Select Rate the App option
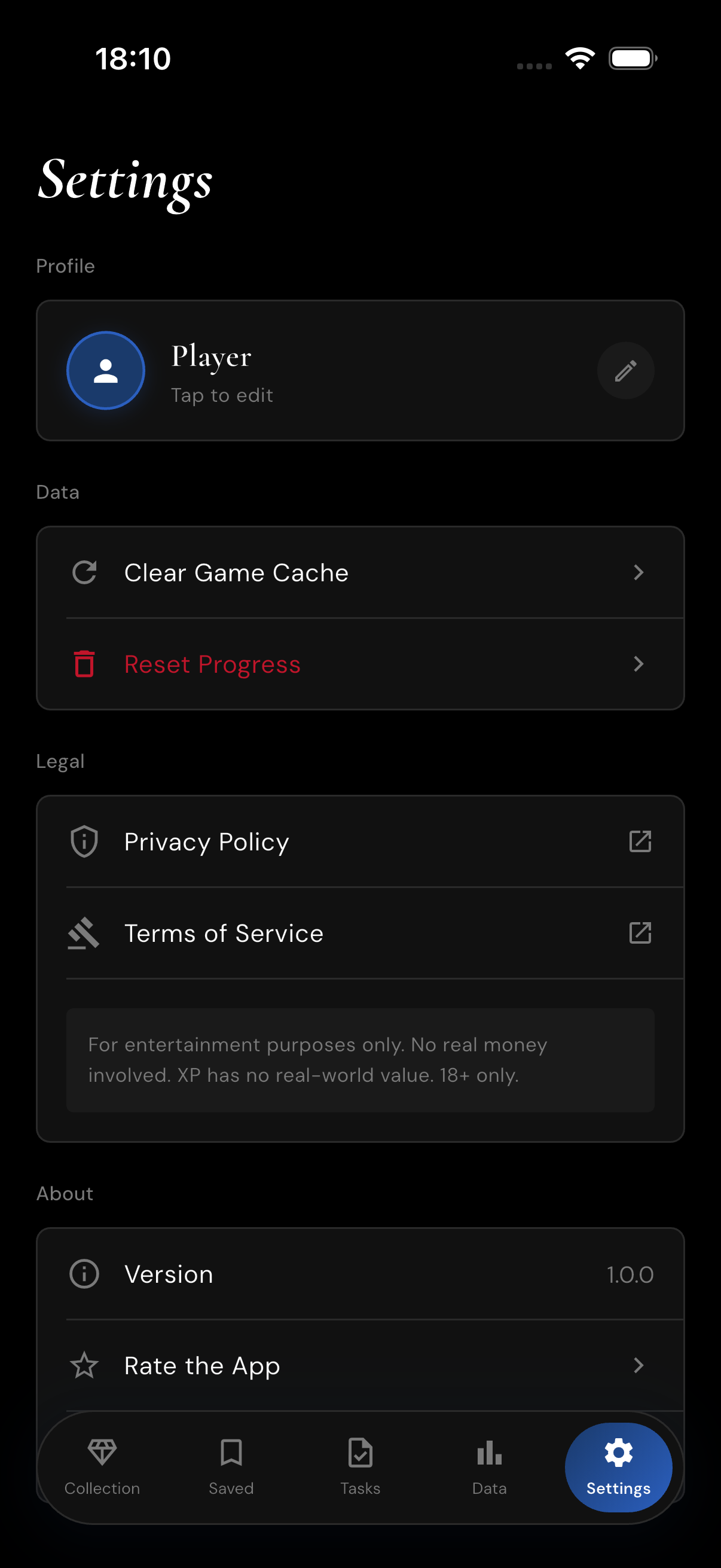The image size is (721, 1568). pyautogui.click(x=201, y=1365)
